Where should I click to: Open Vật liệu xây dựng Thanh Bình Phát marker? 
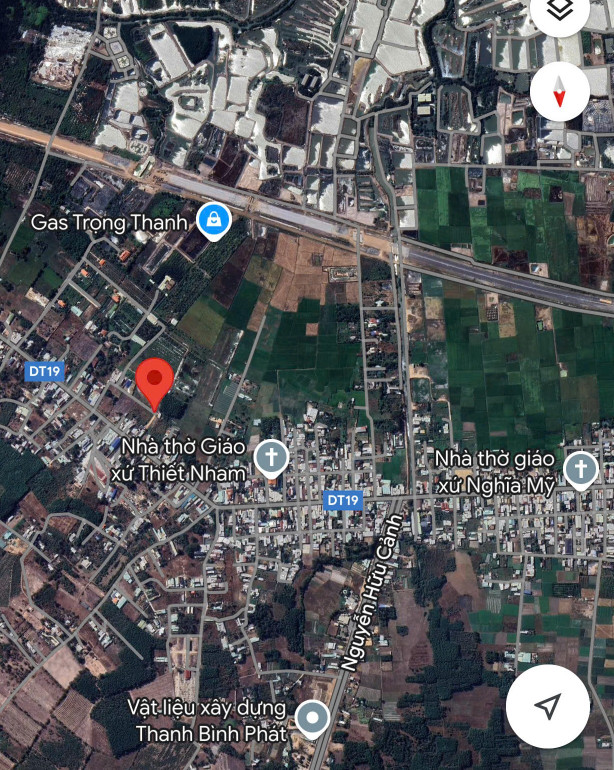point(314,718)
